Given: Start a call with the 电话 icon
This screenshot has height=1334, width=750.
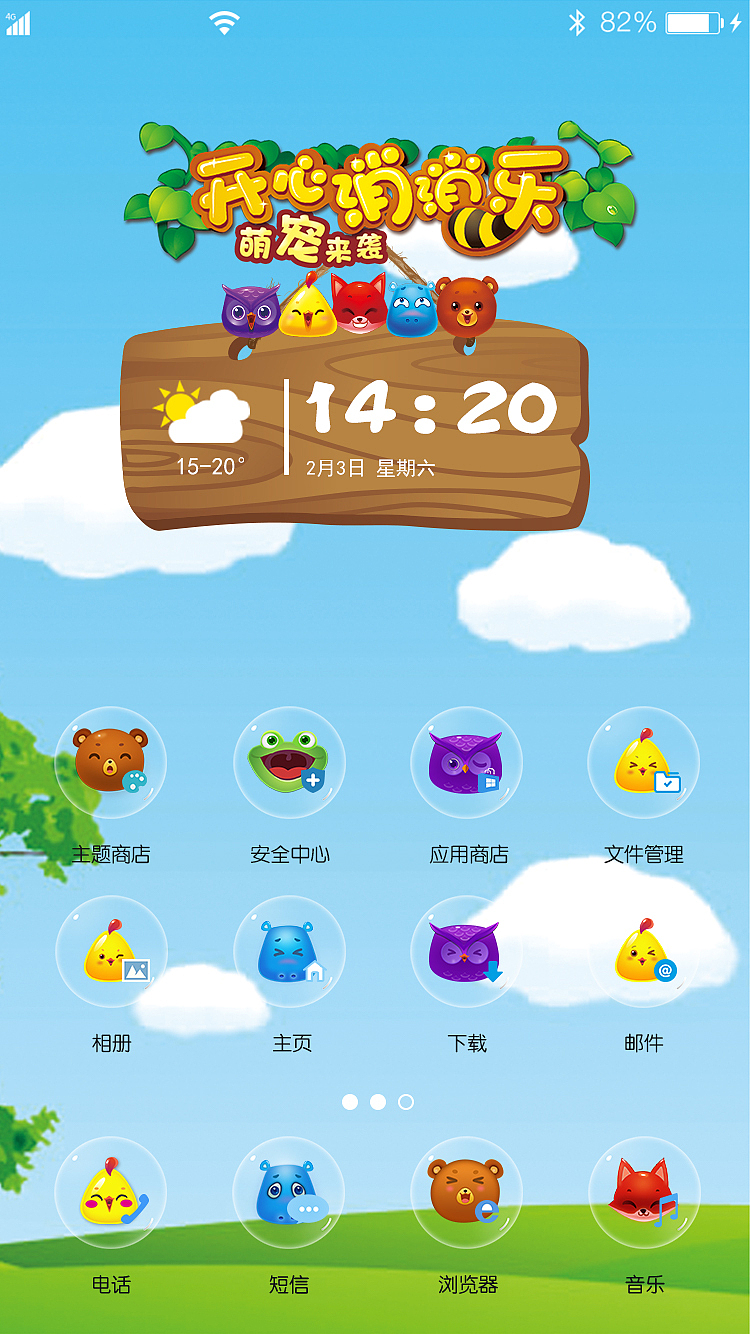Looking at the screenshot, I should coord(110,1193).
